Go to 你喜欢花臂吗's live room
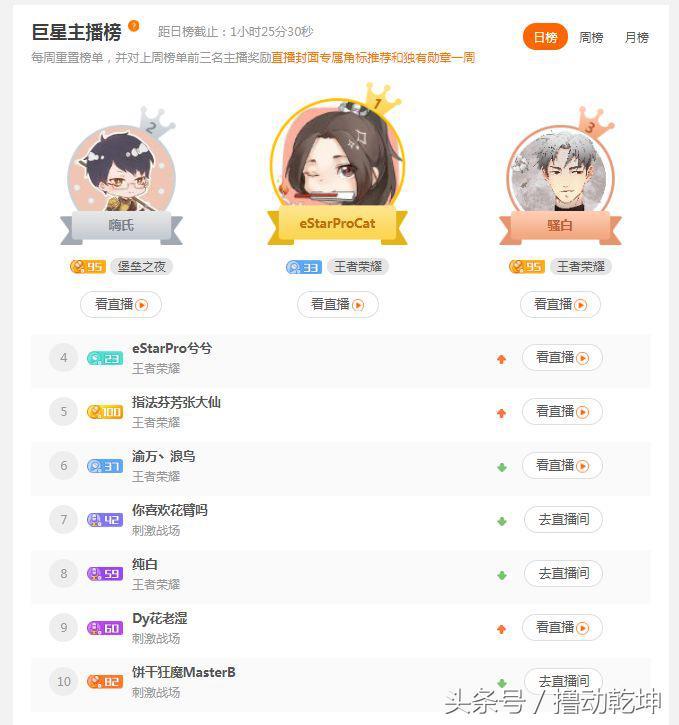The width and height of the screenshot is (679, 725). pyautogui.click(x=563, y=519)
